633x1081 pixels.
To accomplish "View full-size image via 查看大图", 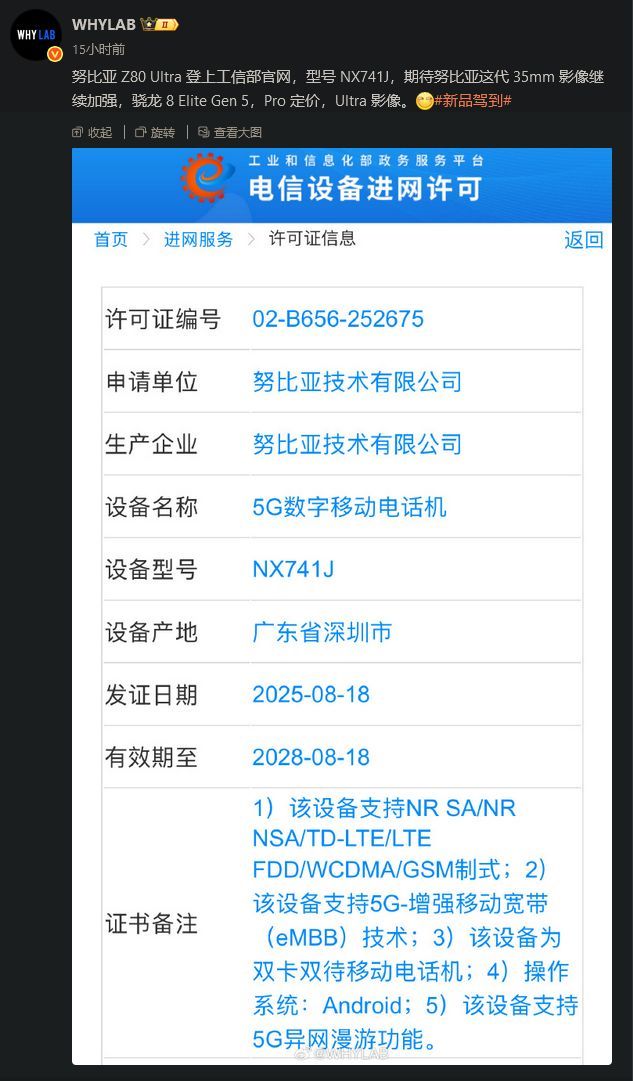I will pos(230,132).
